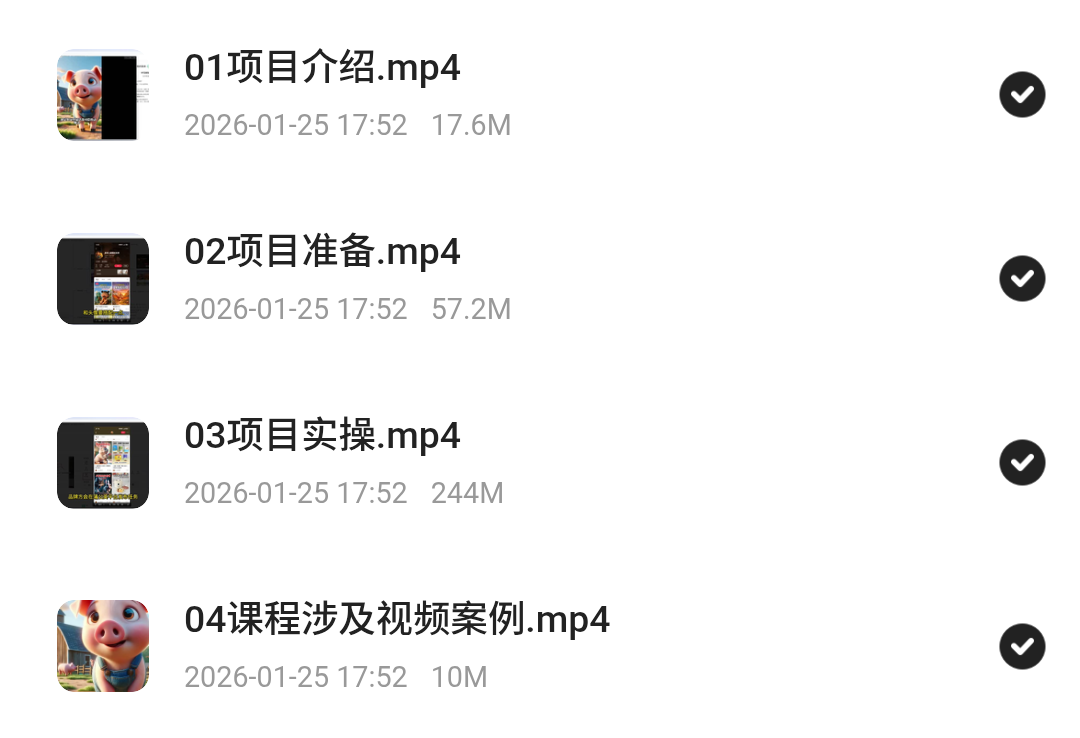Image resolution: width=1080 pixels, height=738 pixels.
Task: Open the 04课程涉及视频案例.mp4 video file
Action: 397,621
